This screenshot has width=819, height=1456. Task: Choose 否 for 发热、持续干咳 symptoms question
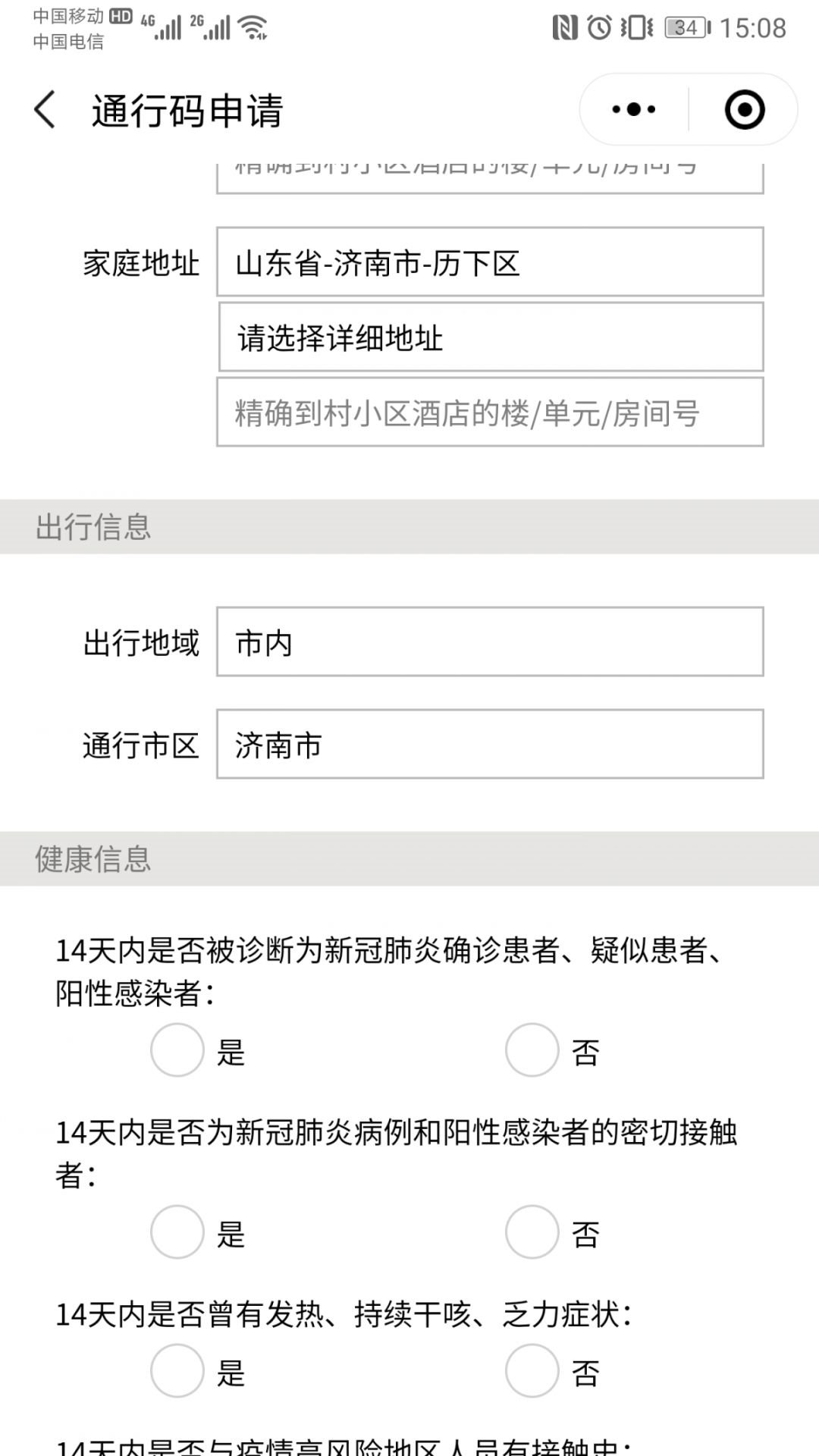coord(532,1371)
